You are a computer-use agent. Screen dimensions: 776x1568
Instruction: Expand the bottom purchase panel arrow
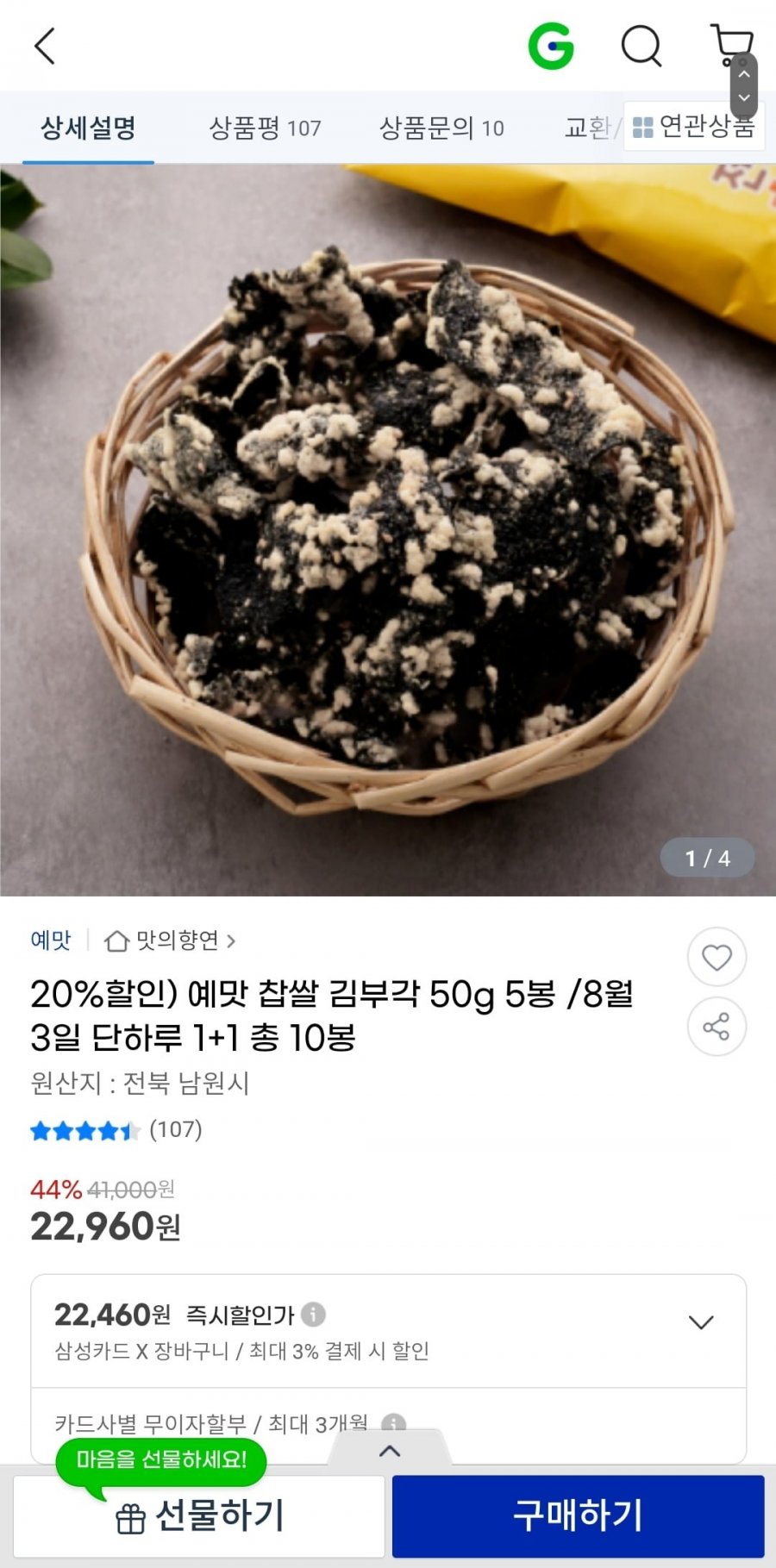pos(390,1451)
